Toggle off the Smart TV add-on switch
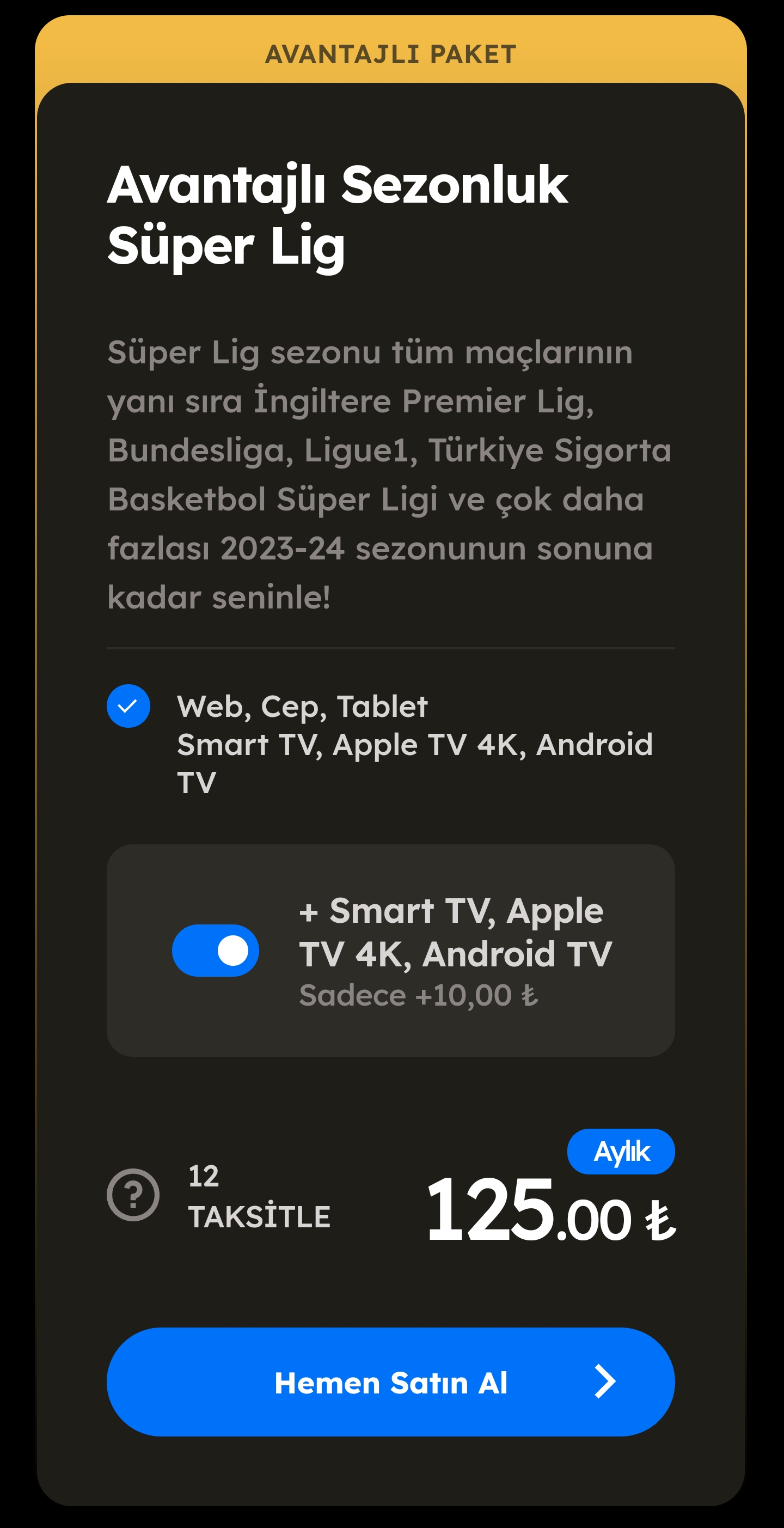The width and height of the screenshot is (784, 1528). (x=215, y=950)
